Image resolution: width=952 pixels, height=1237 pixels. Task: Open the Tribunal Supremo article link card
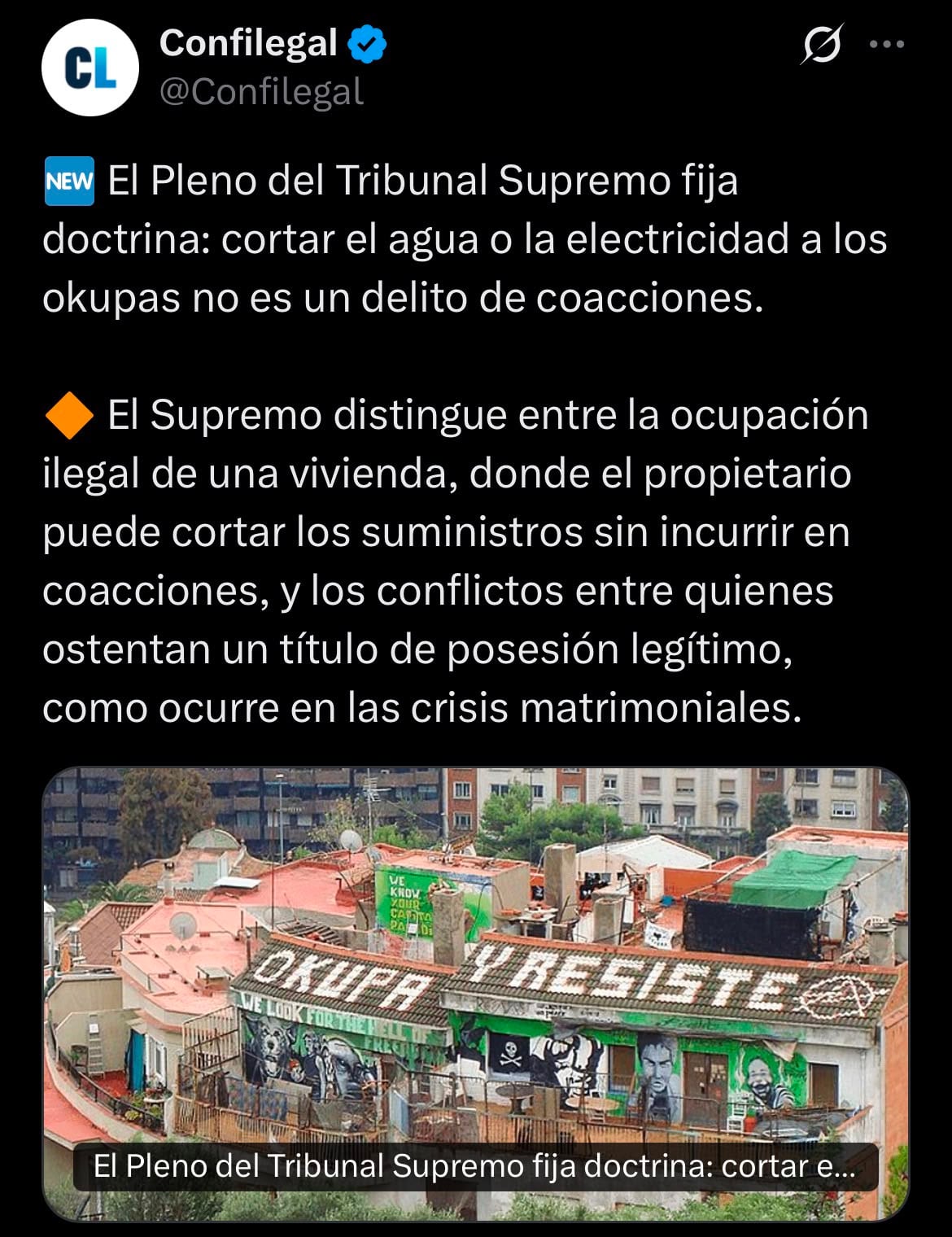[x=475, y=994]
